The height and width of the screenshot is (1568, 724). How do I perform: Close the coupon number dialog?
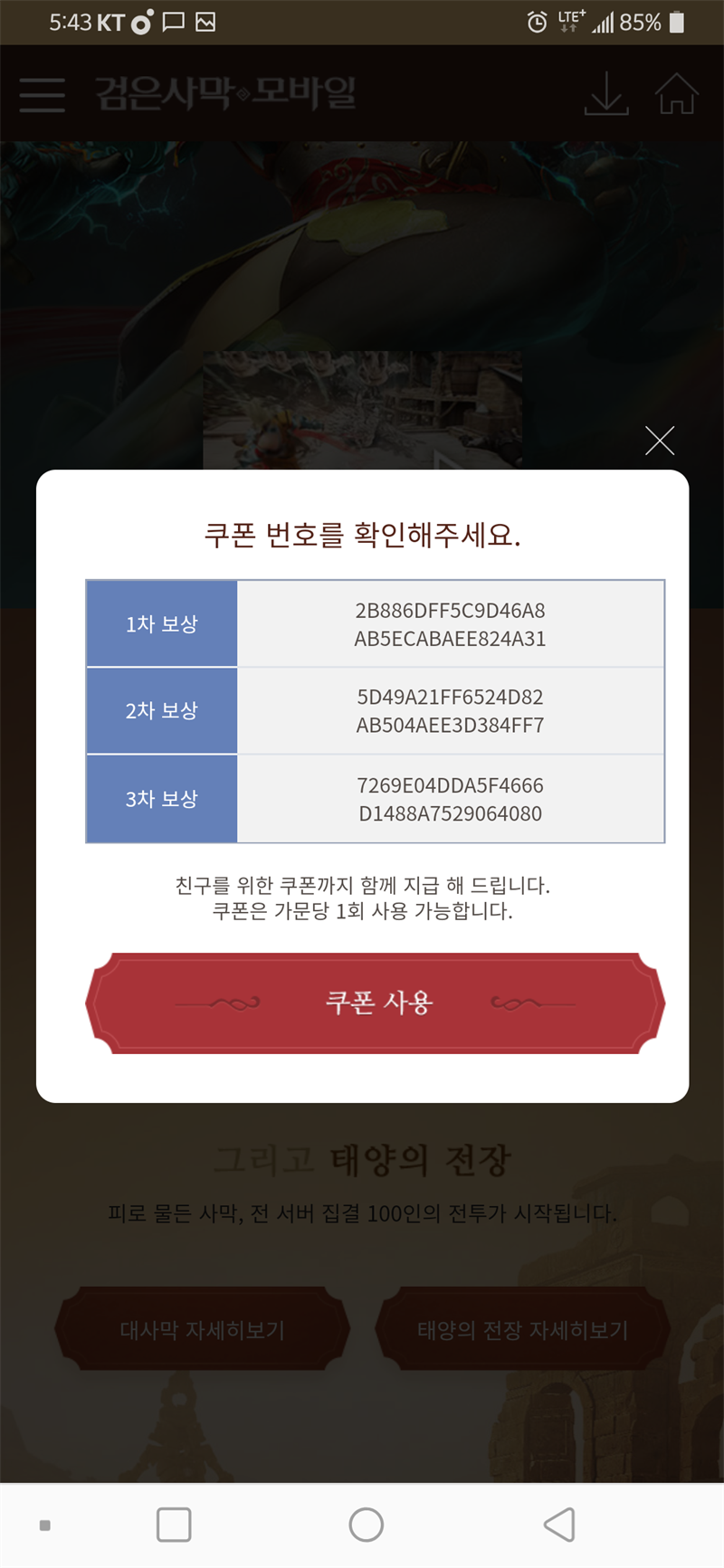coord(660,441)
